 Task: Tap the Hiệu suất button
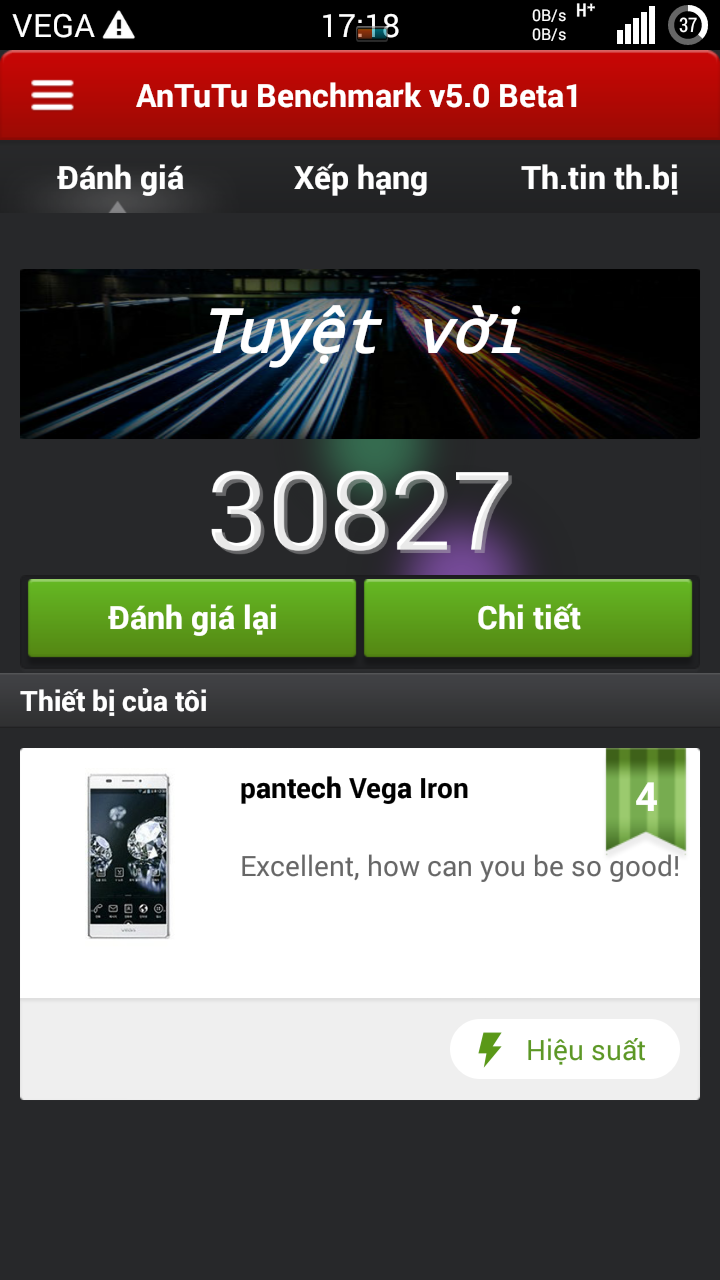pyautogui.click(x=565, y=1049)
